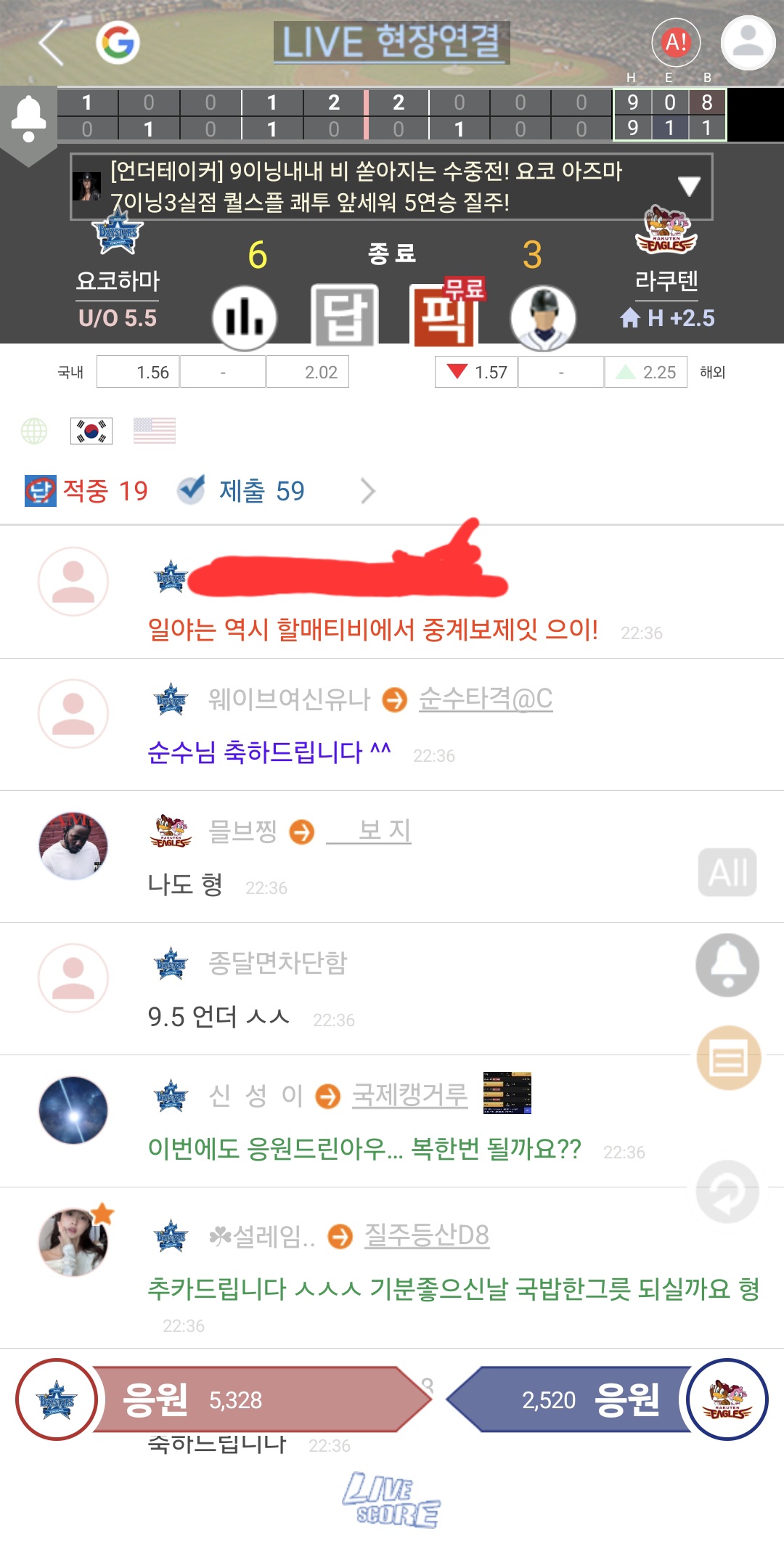784x1544 pixels.
Task: Select the globe language filter
Action: pyautogui.click(x=34, y=431)
